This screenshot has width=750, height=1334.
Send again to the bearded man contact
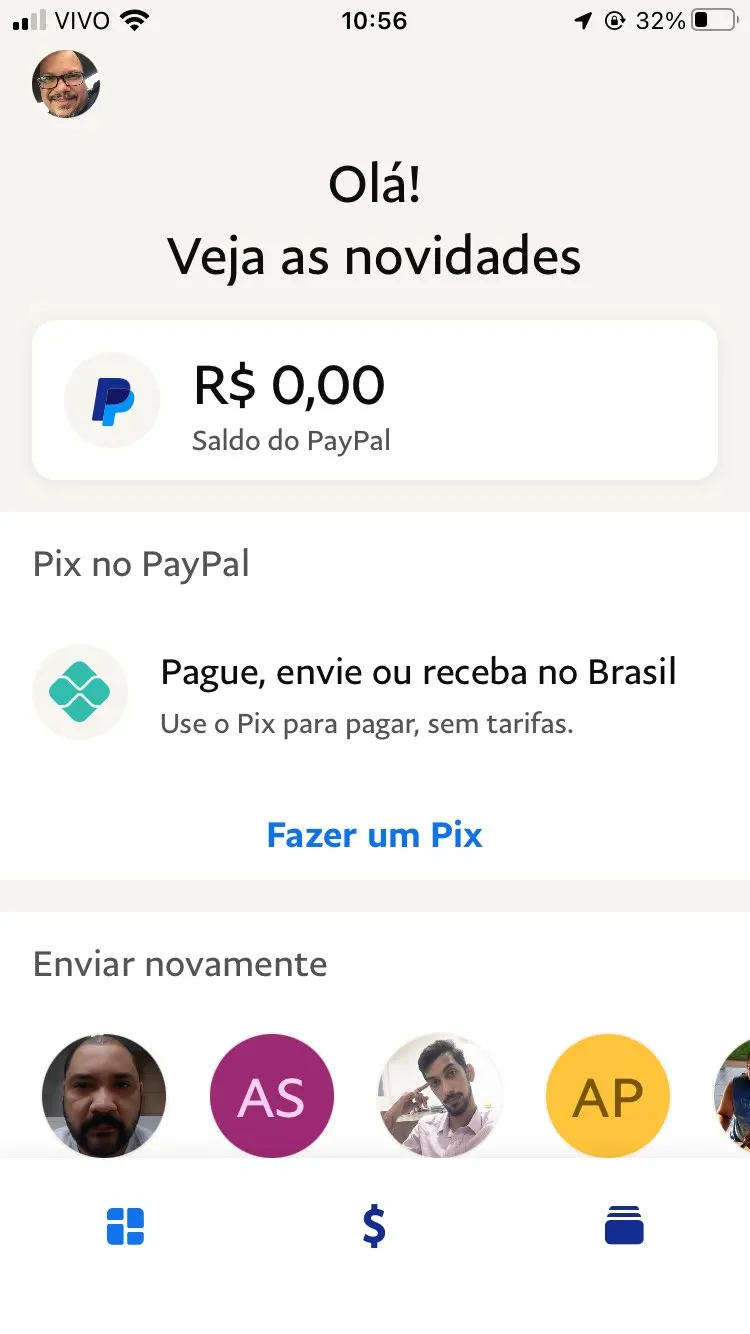[x=104, y=1096]
